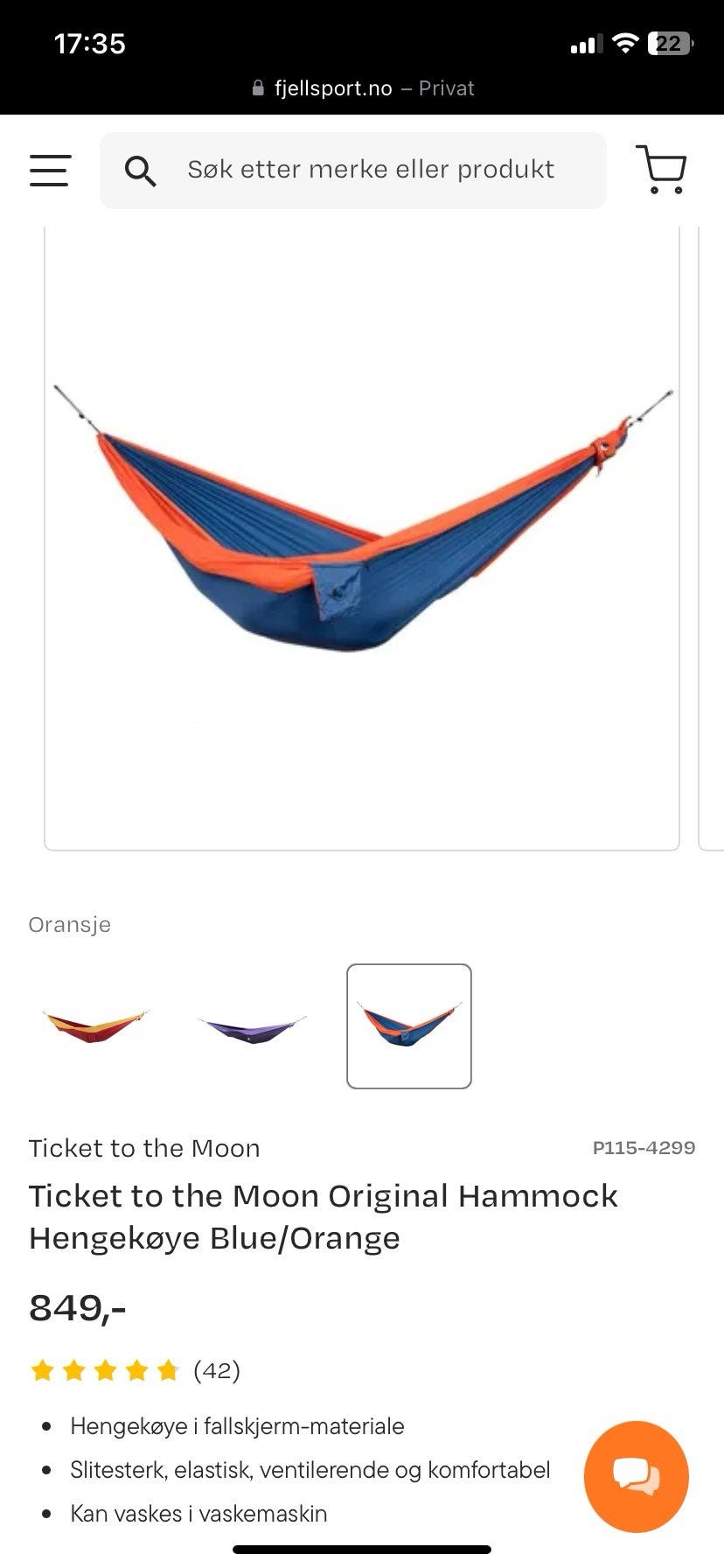Tap the fjellsport.no address bar
This screenshot has height=1568, width=724.
pyautogui.click(x=362, y=88)
